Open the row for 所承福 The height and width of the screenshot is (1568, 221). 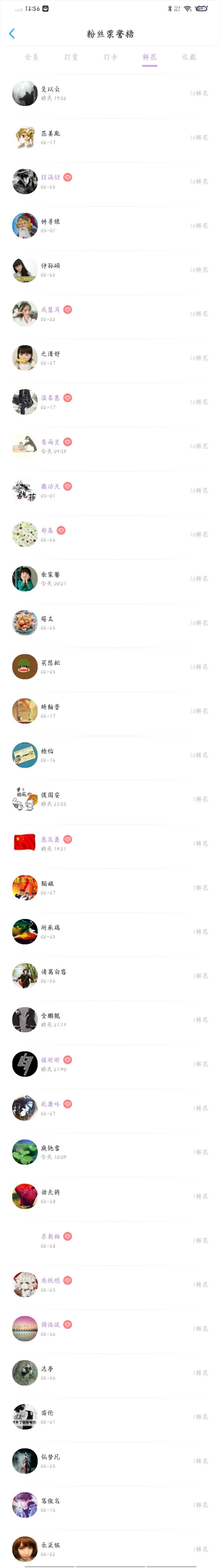[110, 931]
